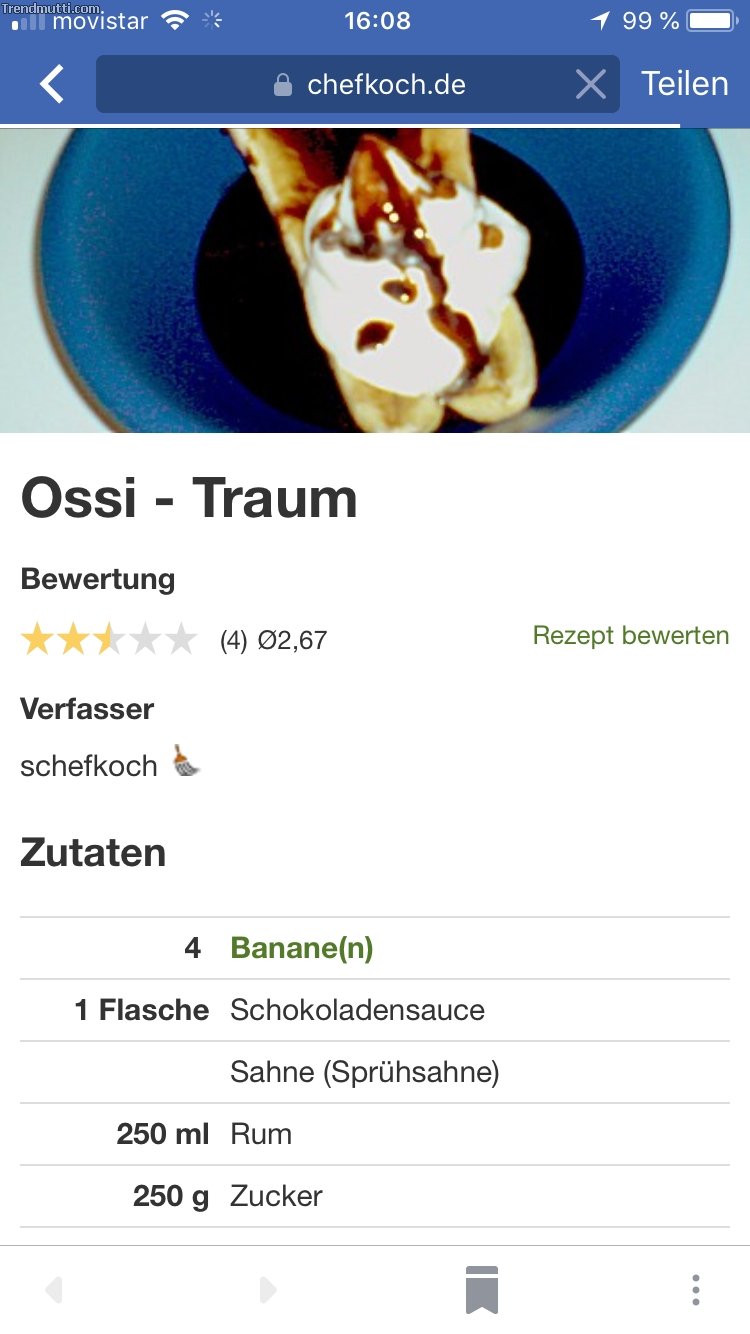The image size is (750, 1334).
Task: Go back using the top arrow
Action: pyautogui.click(x=52, y=84)
